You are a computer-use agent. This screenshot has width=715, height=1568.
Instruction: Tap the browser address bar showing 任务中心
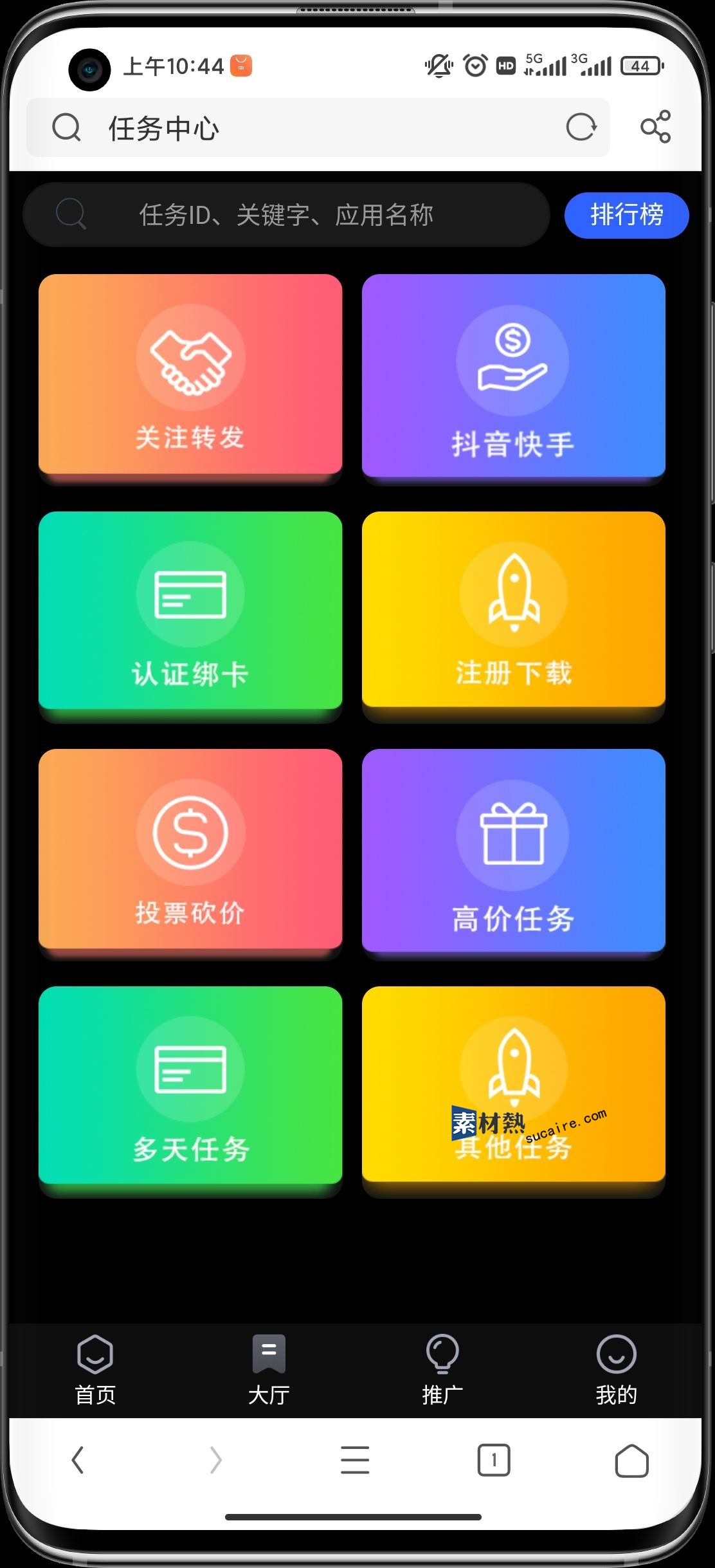click(x=318, y=127)
